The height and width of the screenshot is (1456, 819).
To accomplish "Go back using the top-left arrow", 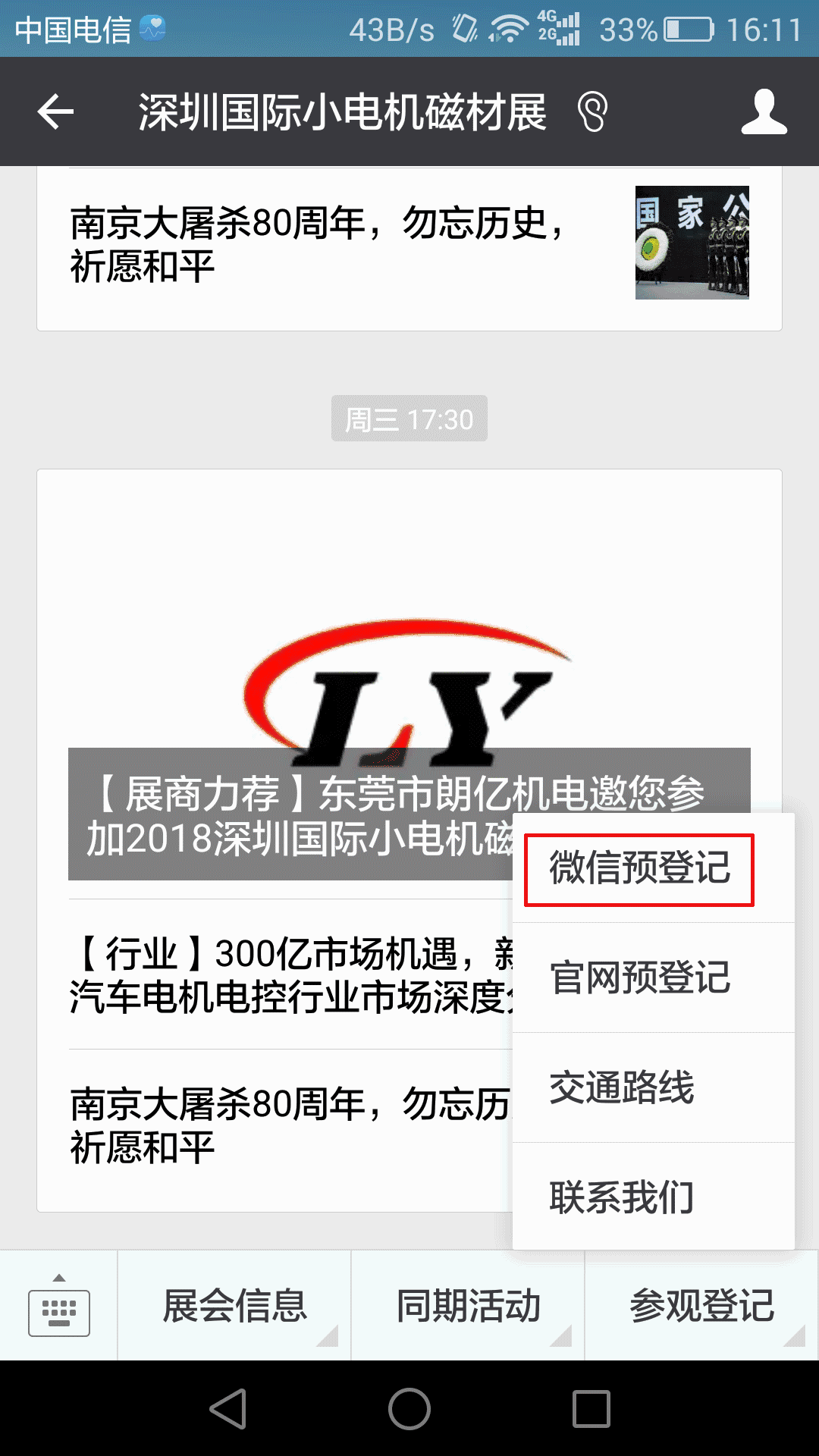I will pos(56,112).
